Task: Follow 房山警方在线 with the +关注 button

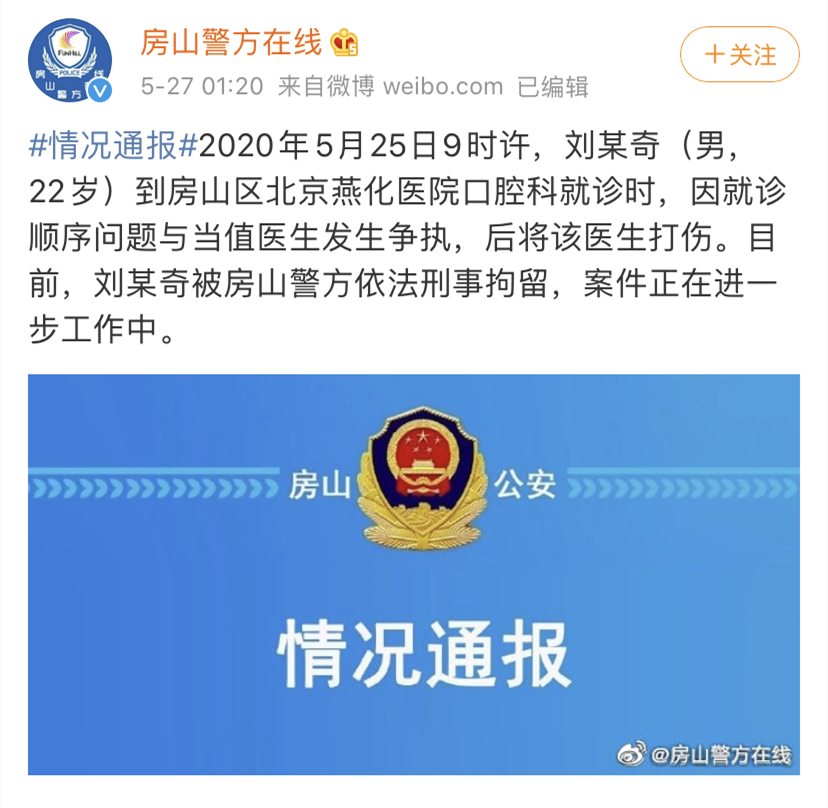Action: tap(740, 54)
